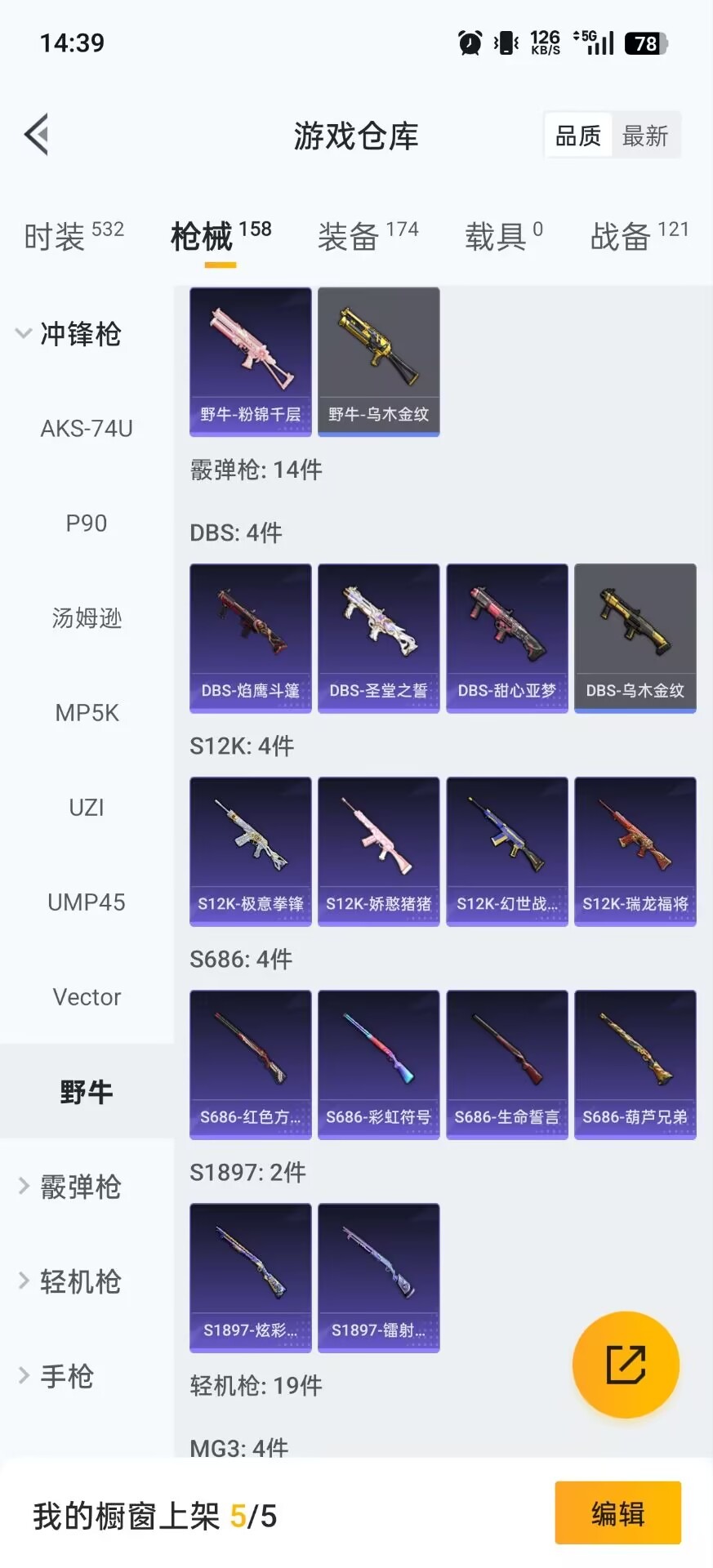Open the S12K-娇憨猪猪 skin
The width and height of the screenshot is (713, 1568).
378,851
